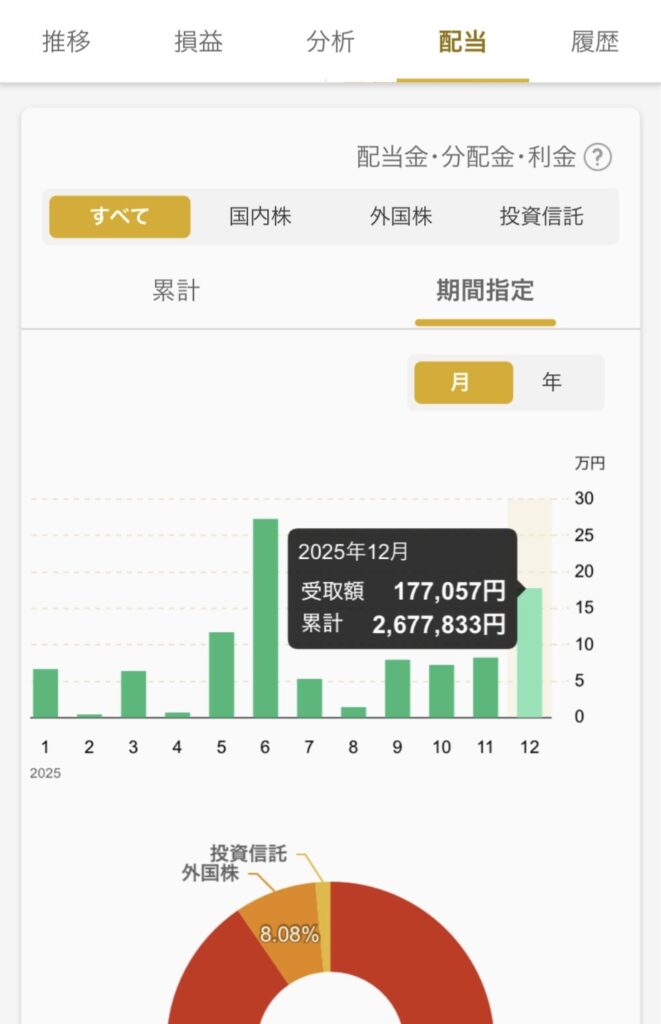The height and width of the screenshot is (1024, 661).
Task: Open help for 配当金・分配金・利金
Action: (x=598, y=157)
